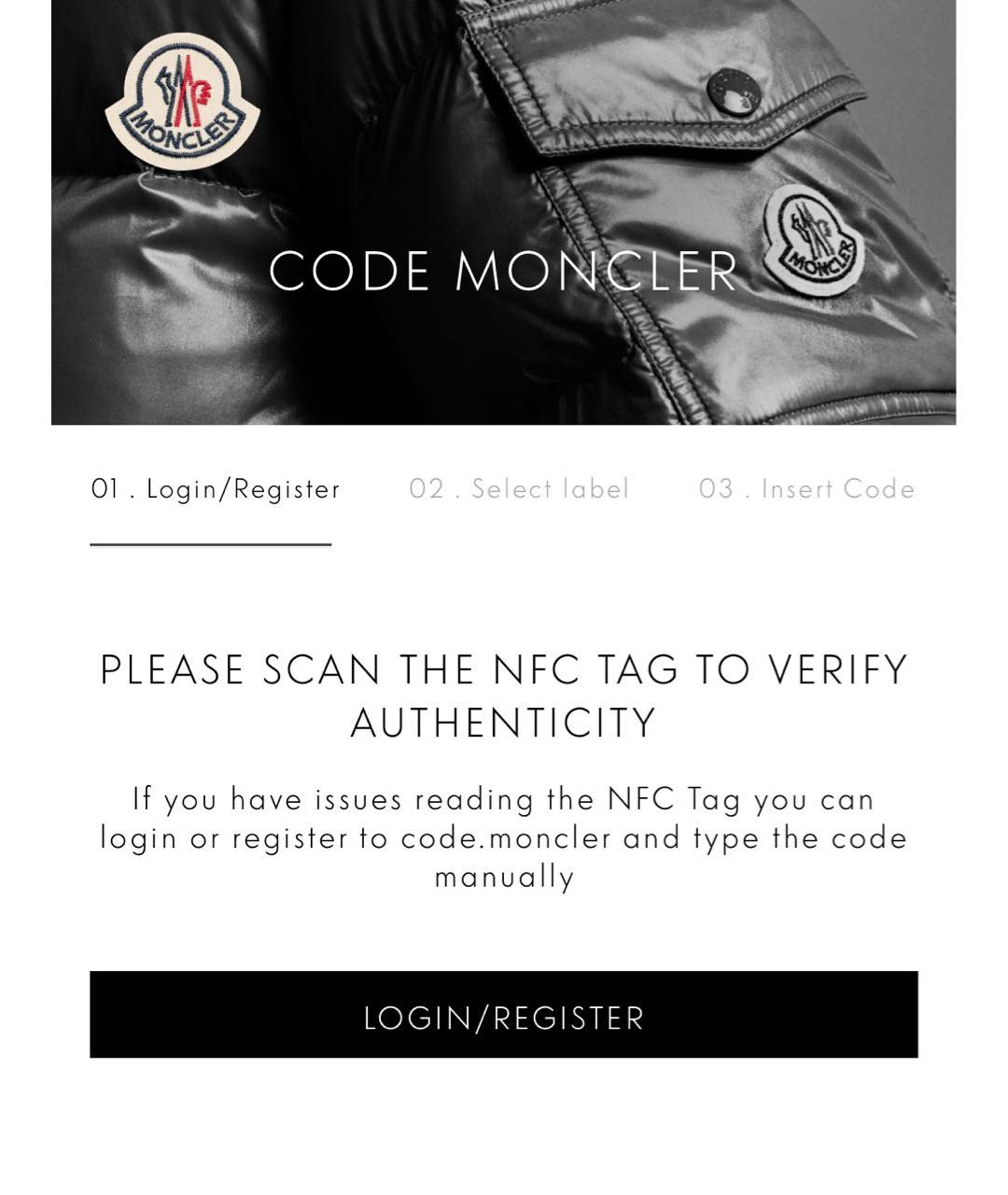Tap the LOGIN/REGISTER button
This screenshot has width=1008, height=1195.
pos(503,1015)
